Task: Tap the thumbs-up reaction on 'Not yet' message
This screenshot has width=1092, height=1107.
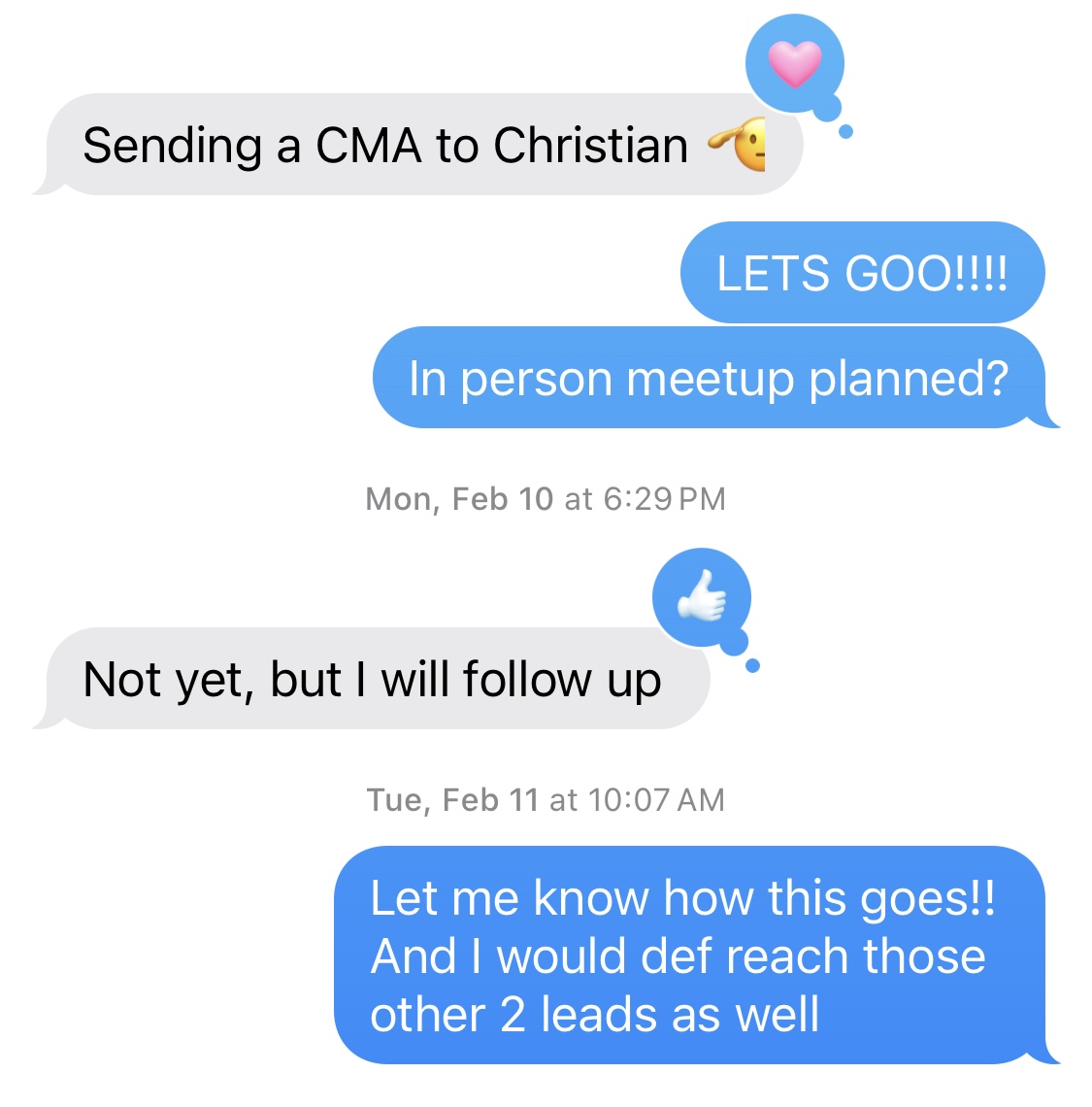Action: [x=702, y=597]
